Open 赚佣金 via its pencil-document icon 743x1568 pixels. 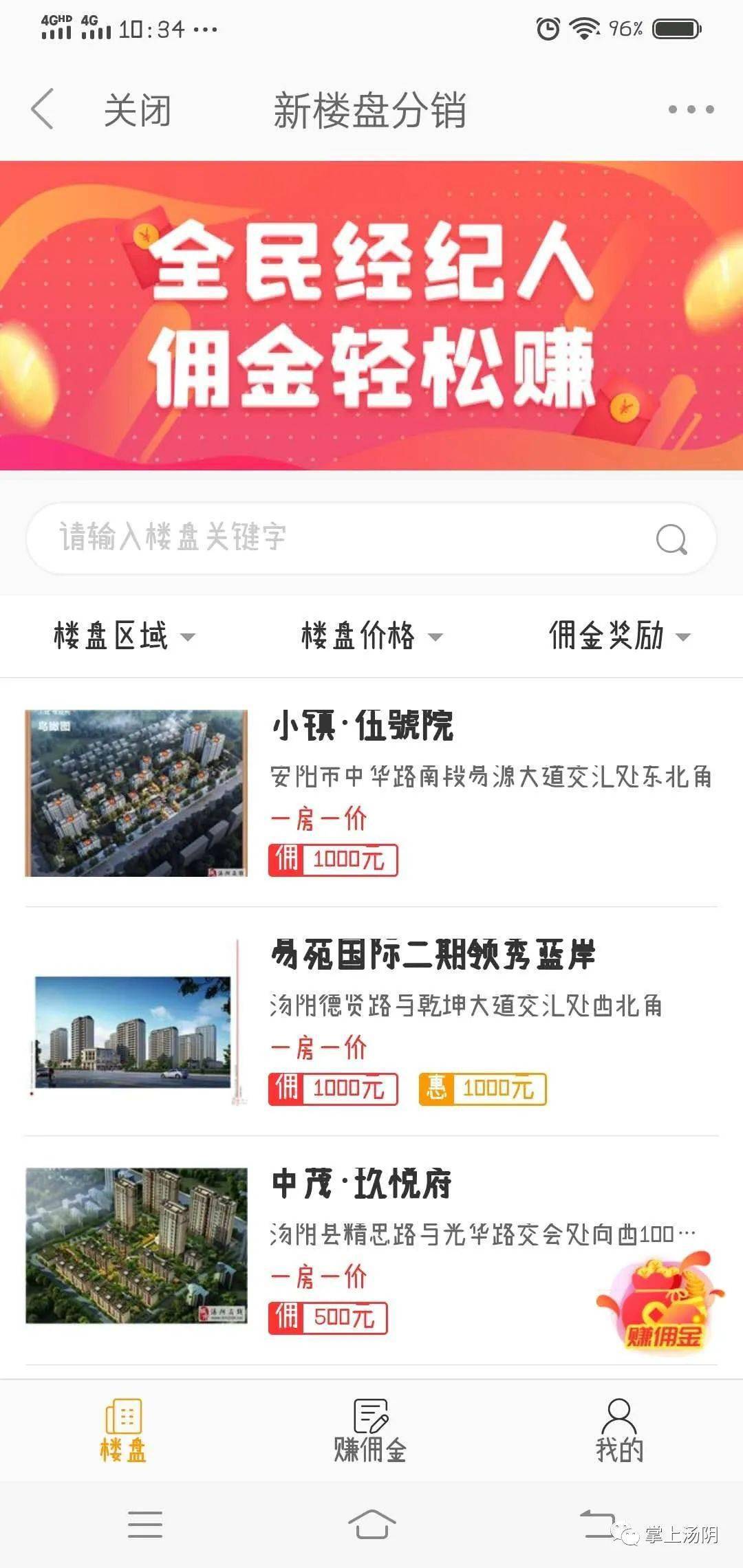pos(370,1410)
